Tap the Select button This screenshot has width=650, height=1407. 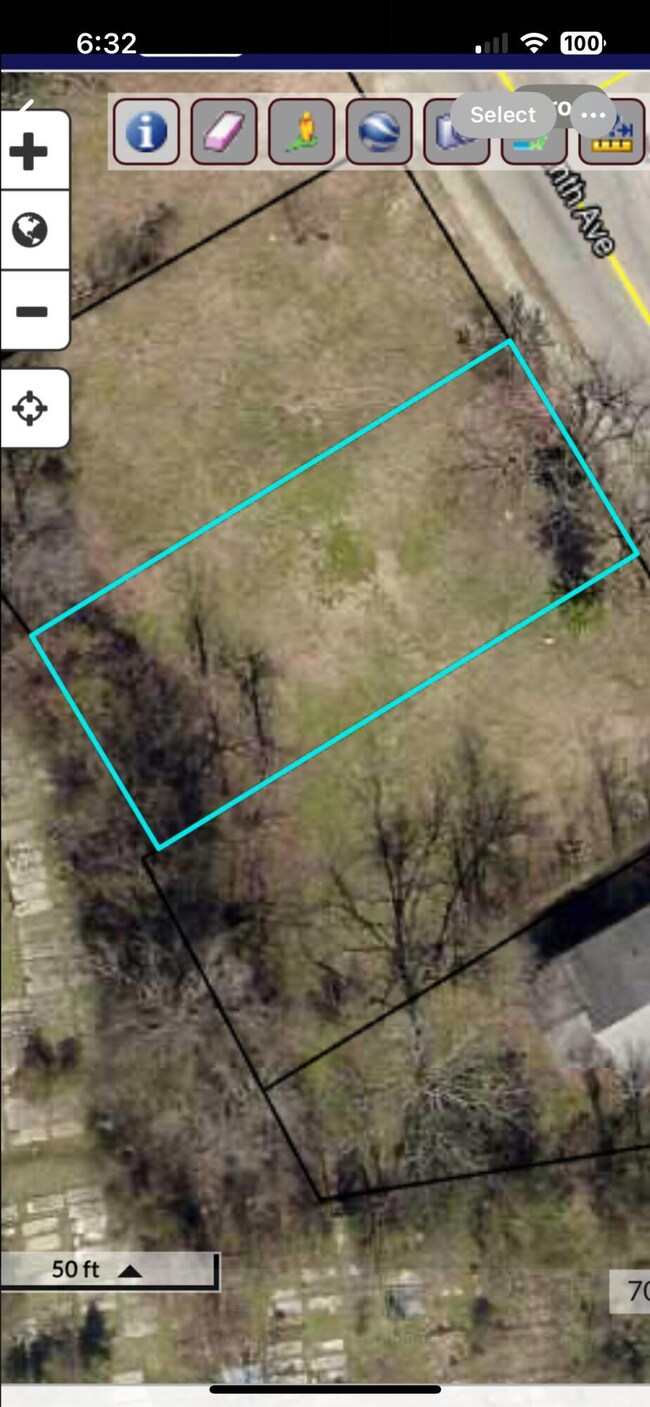pos(503,115)
